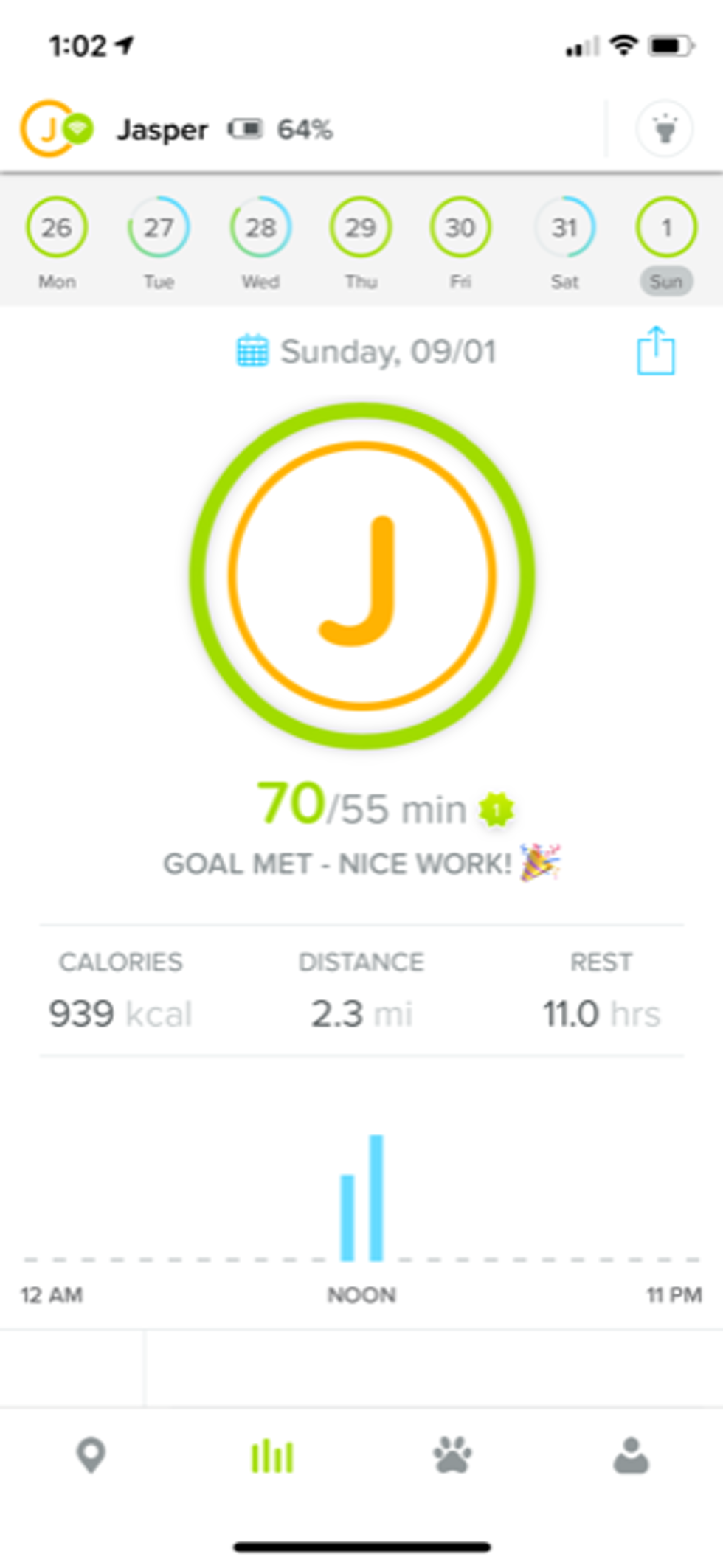Tap the CALORIES value of 939 kcal
The width and height of the screenshot is (723, 1568).
(121, 1013)
